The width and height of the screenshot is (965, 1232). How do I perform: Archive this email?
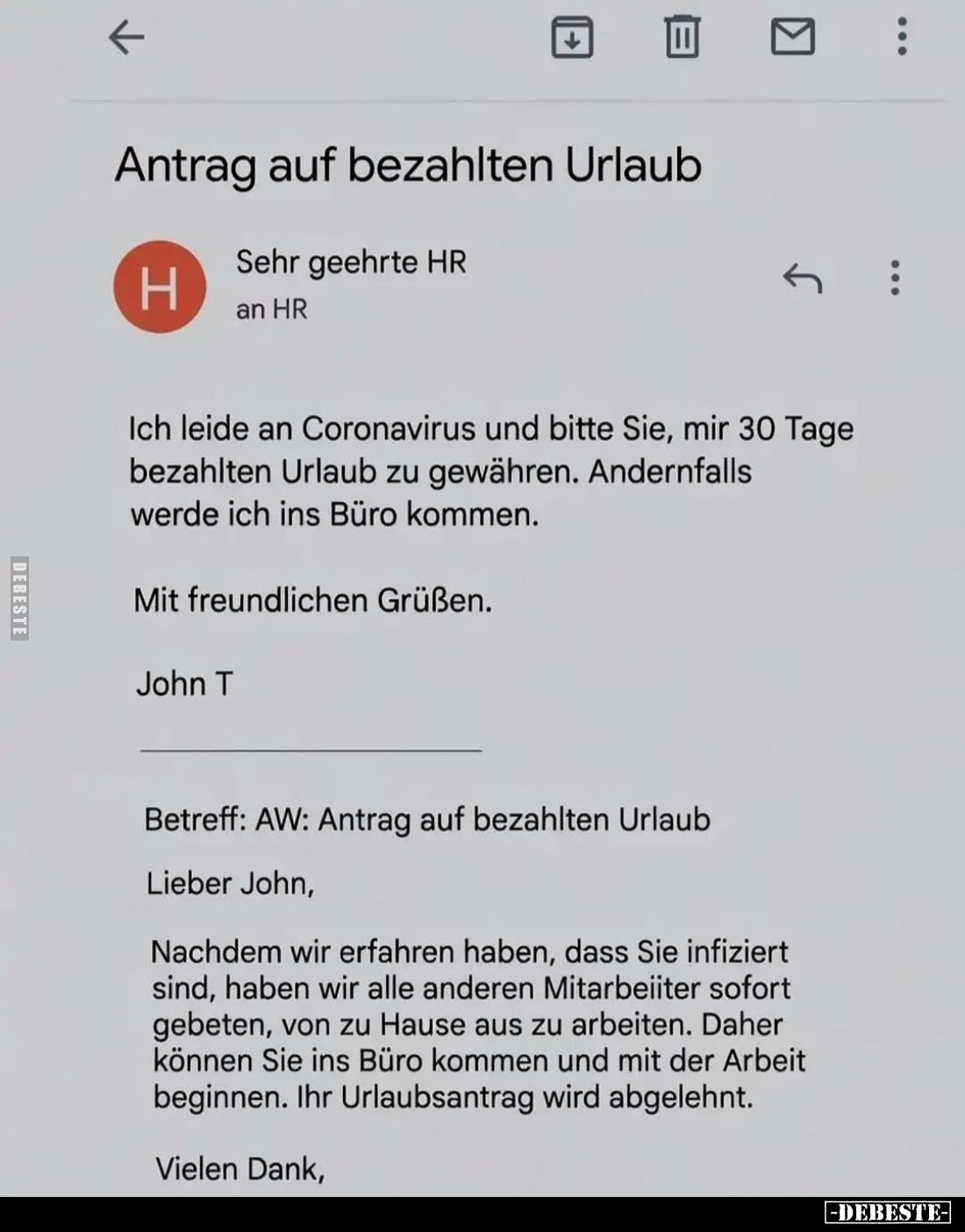(572, 38)
